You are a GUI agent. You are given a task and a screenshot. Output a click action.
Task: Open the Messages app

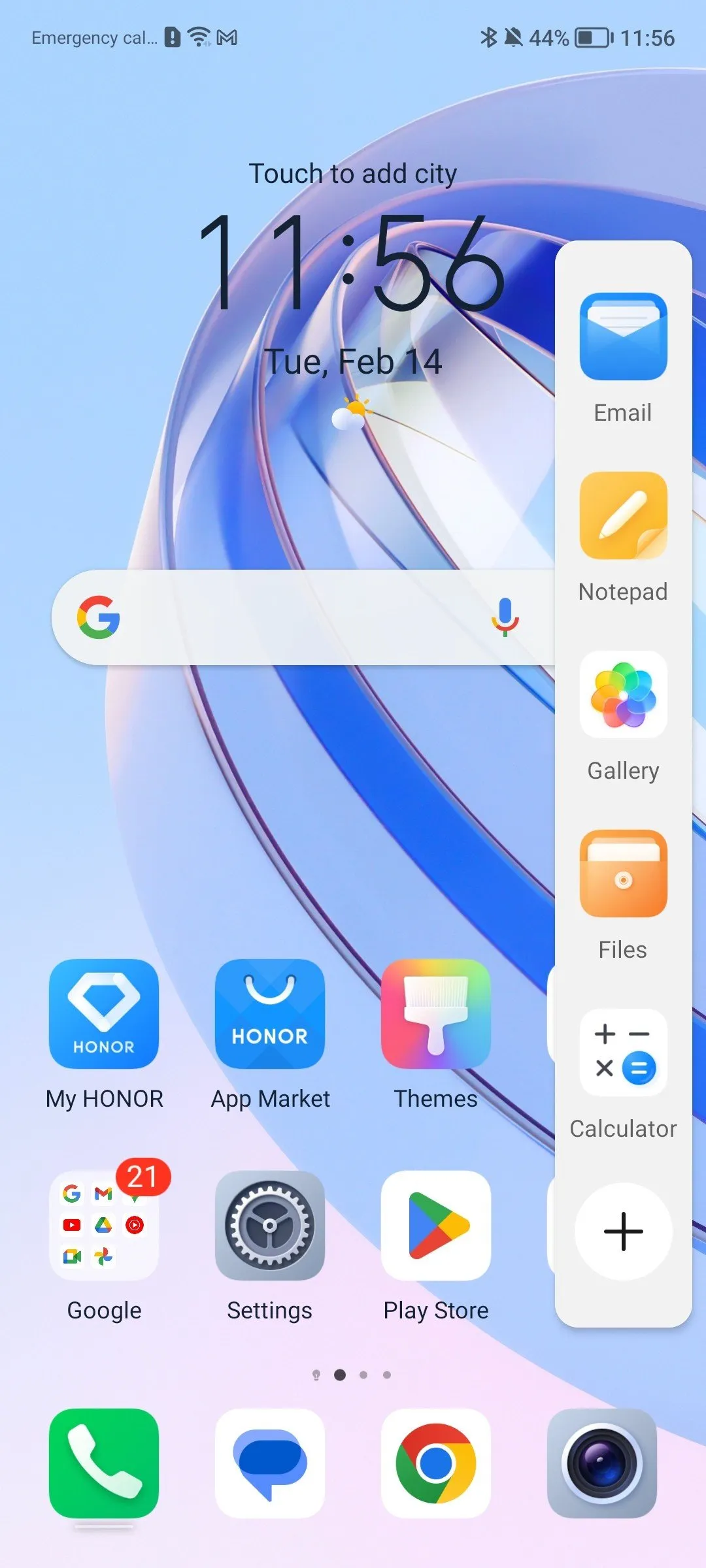tap(270, 1463)
